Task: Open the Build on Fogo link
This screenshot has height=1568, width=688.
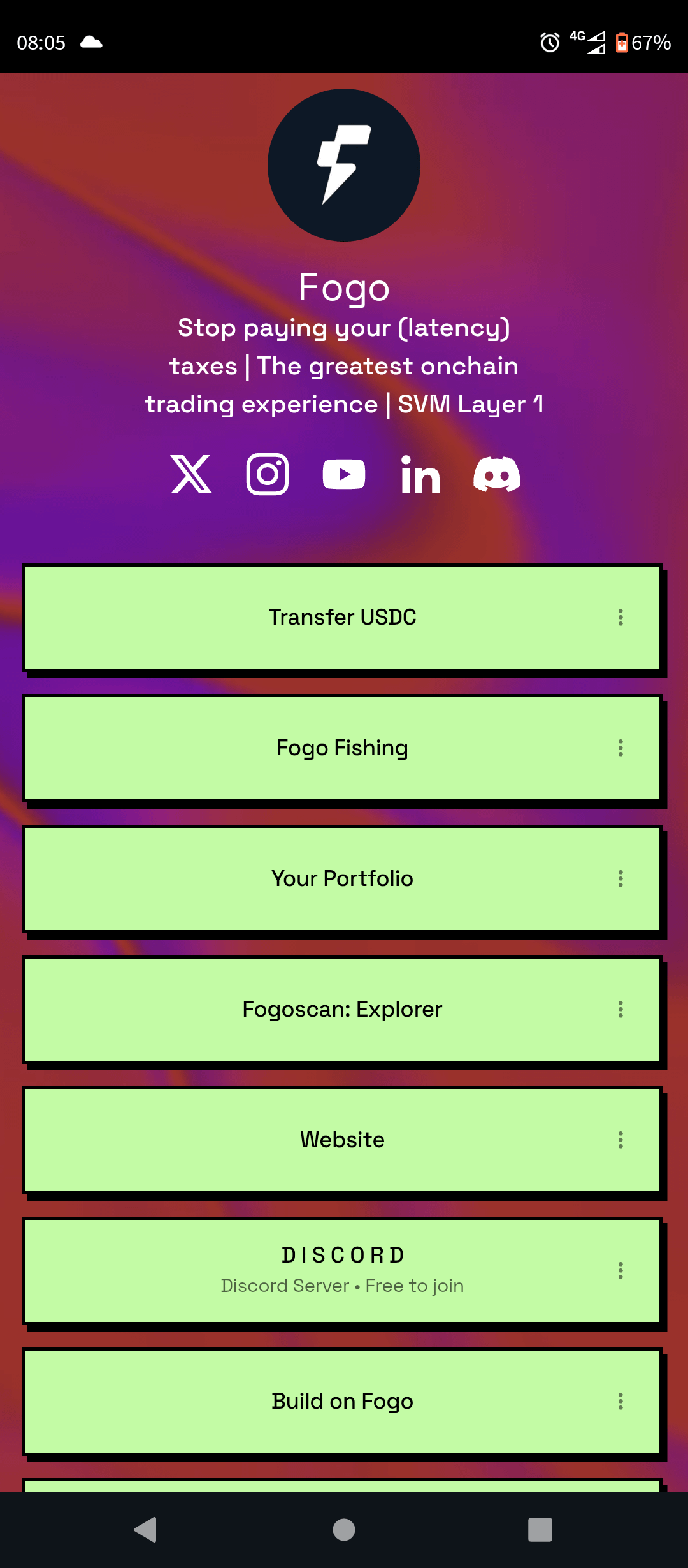Action: click(x=342, y=1401)
